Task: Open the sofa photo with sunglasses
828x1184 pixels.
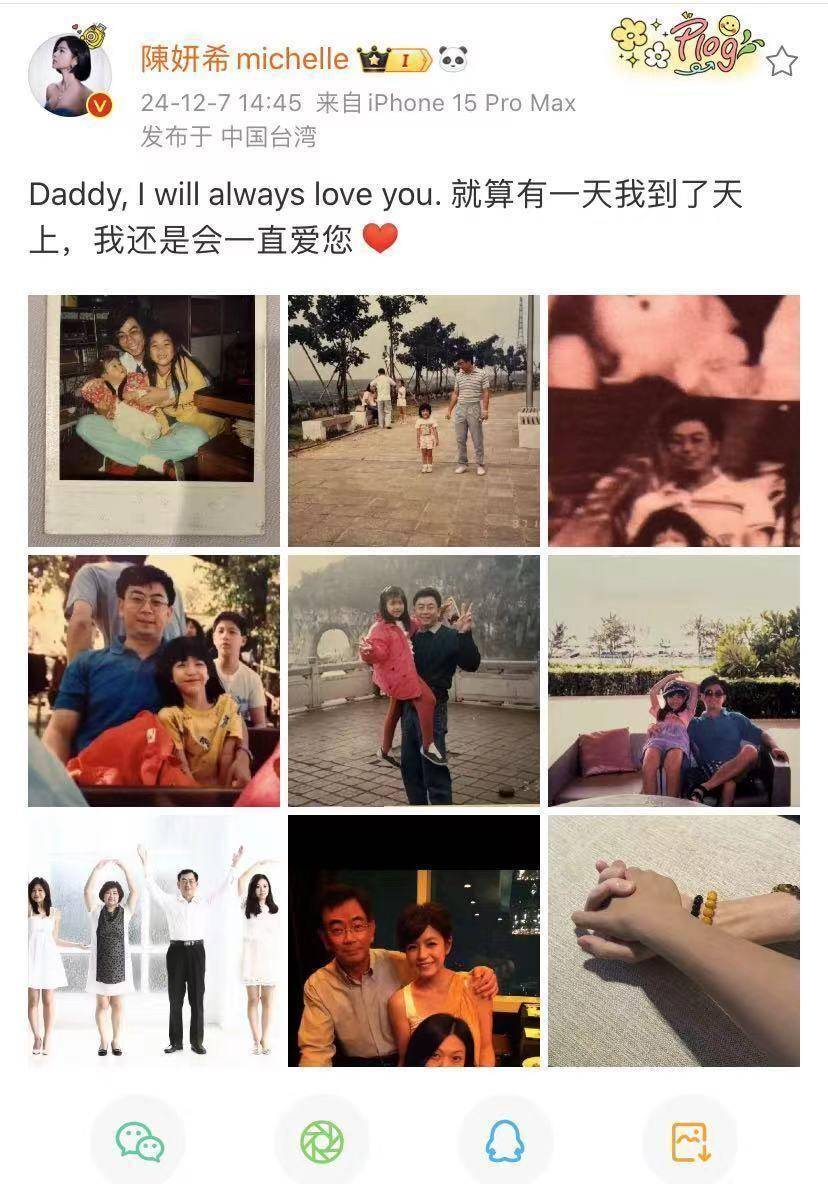Action: pyautogui.click(x=673, y=680)
